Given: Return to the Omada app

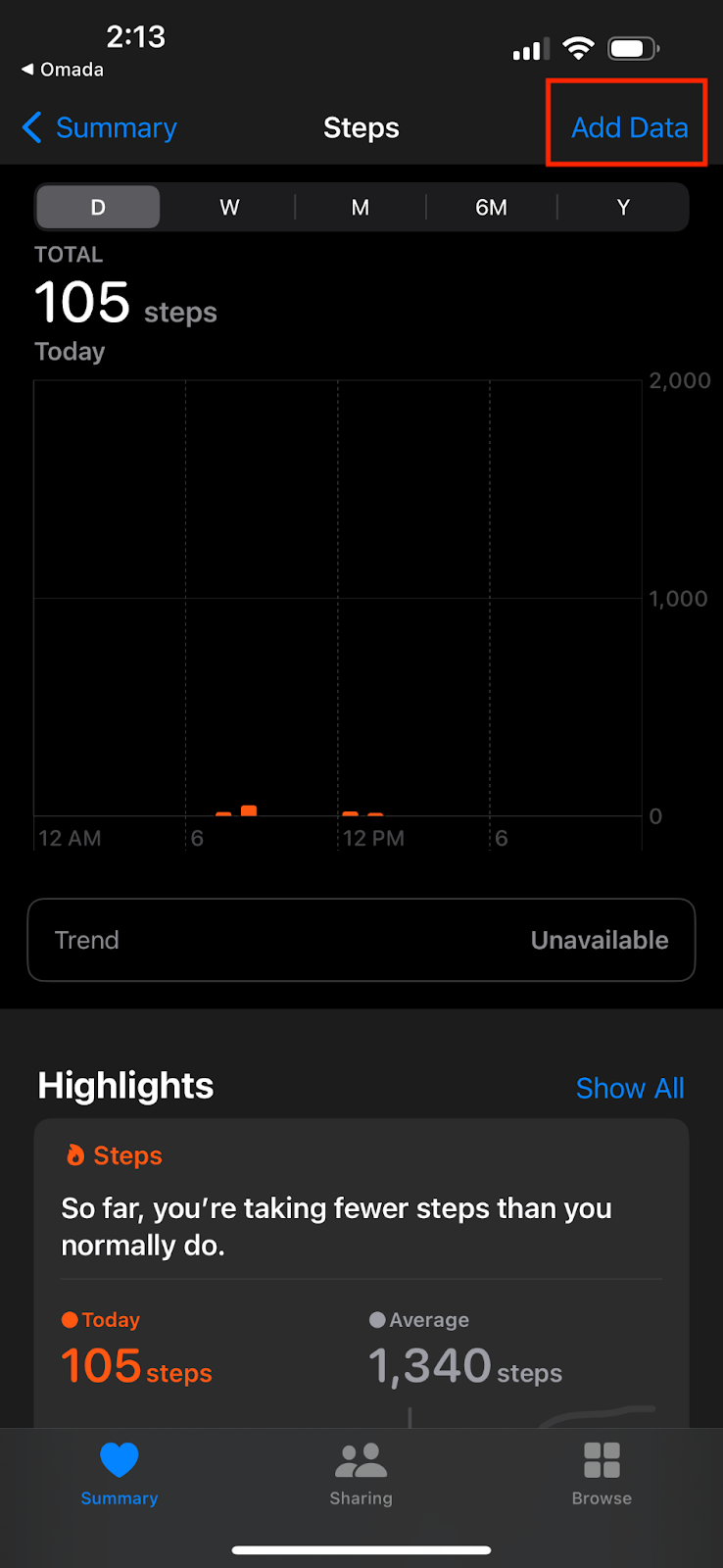Looking at the screenshot, I should (x=63, y=70).
